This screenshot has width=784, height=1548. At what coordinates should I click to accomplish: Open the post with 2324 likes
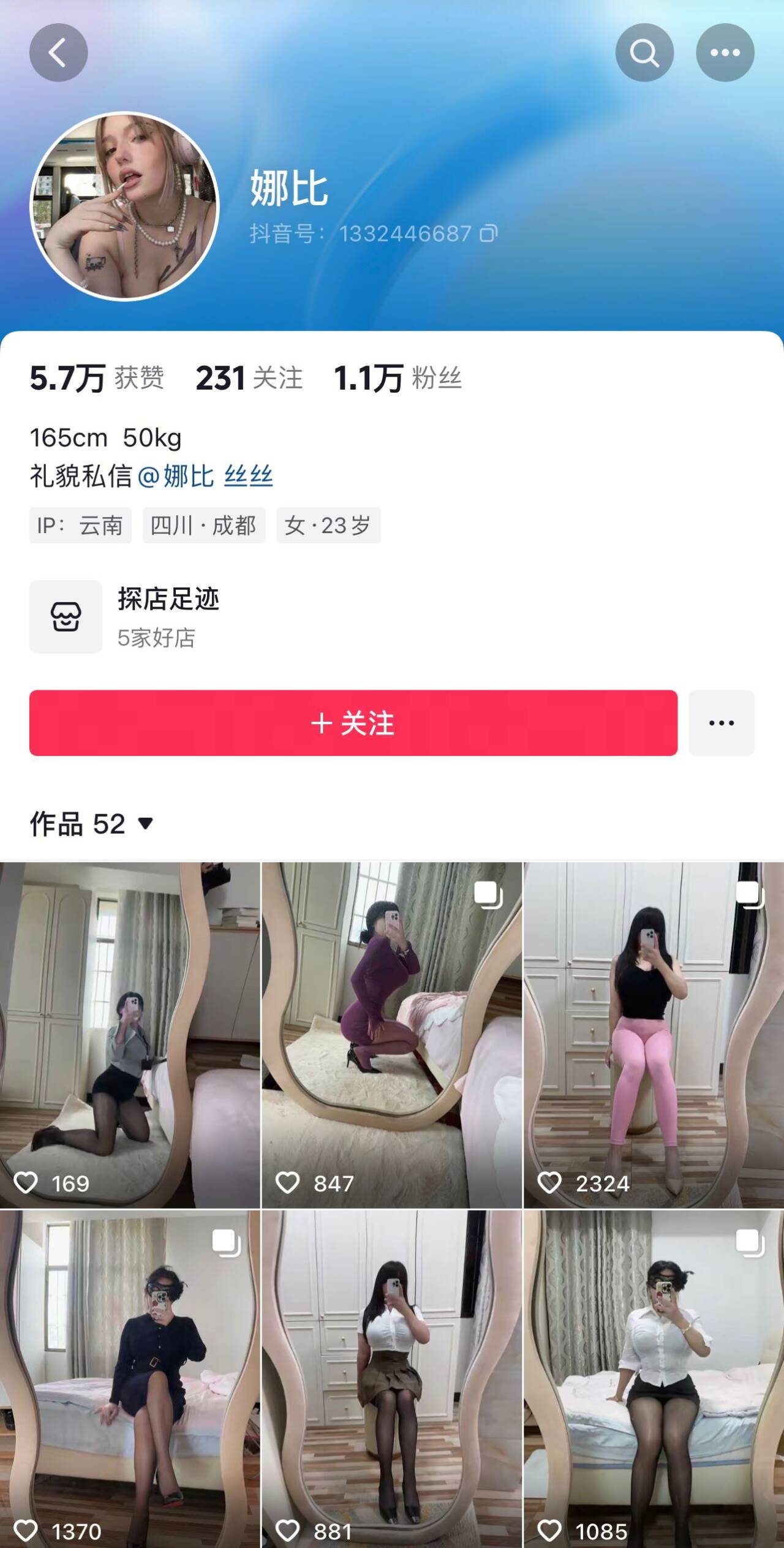click(654, 1035)
